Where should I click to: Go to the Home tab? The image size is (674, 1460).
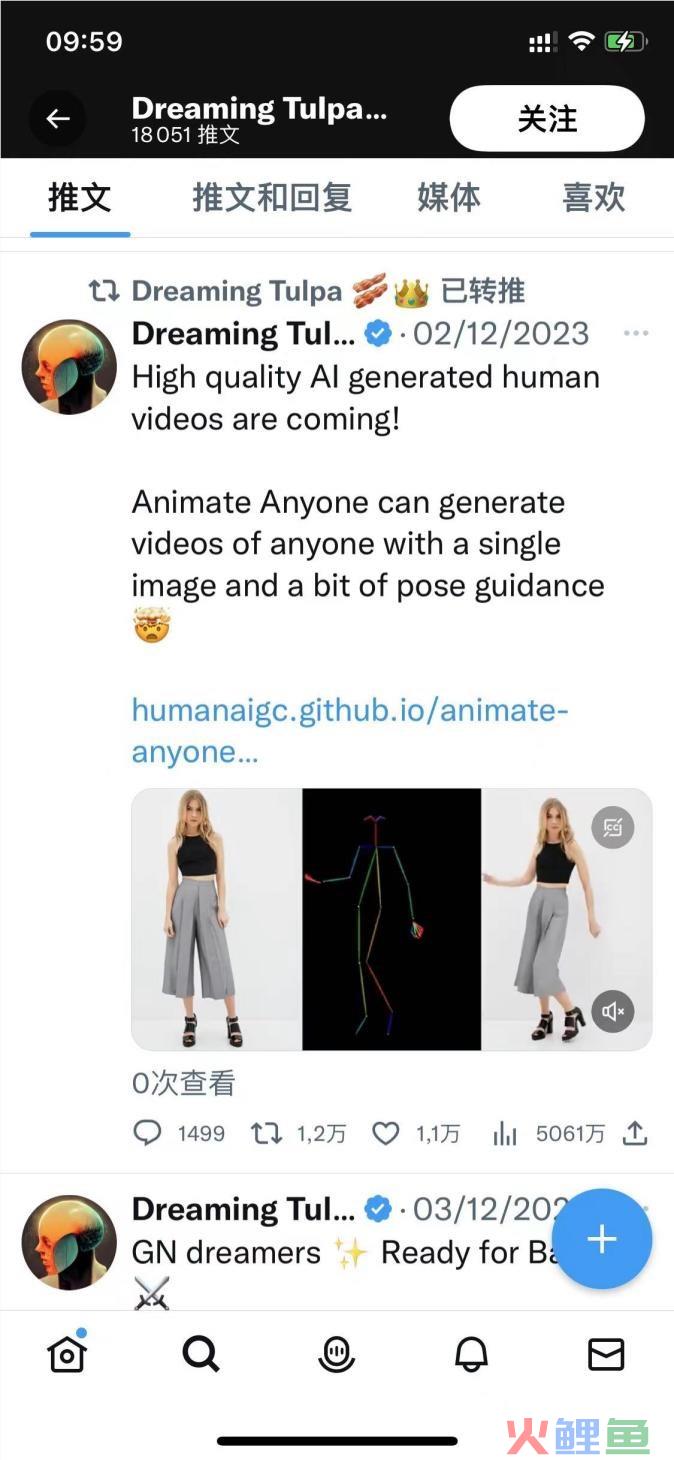coord(67,1354)
